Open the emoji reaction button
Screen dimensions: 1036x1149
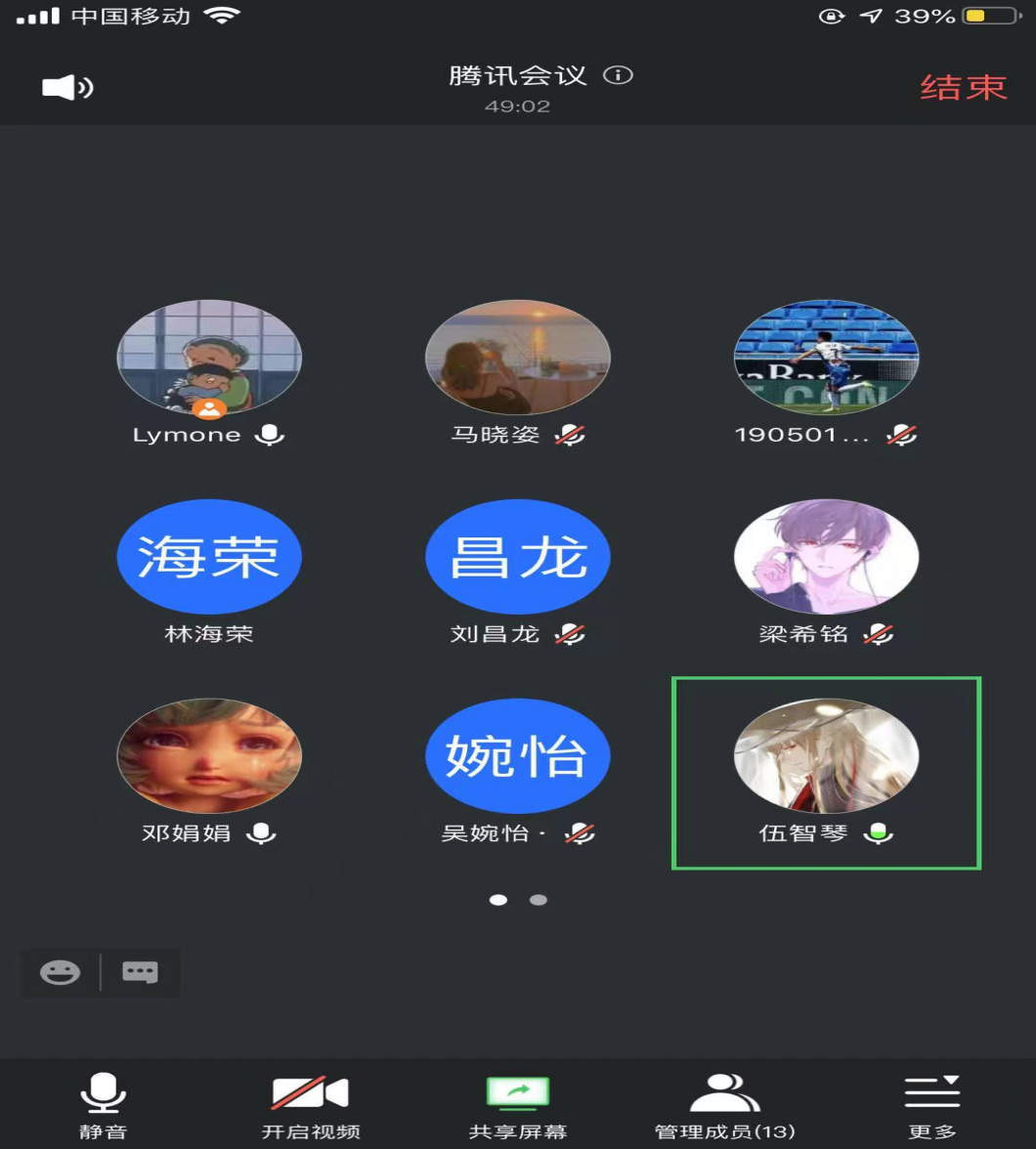click(60, 972)
